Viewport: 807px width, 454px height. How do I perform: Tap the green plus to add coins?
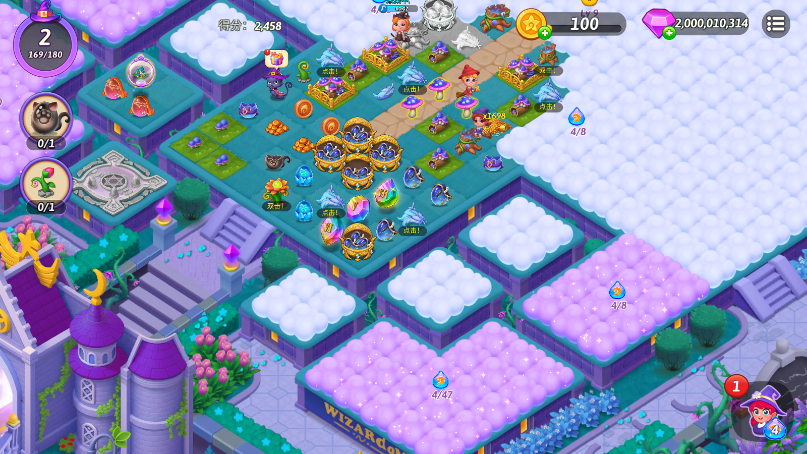pos(545,33)
